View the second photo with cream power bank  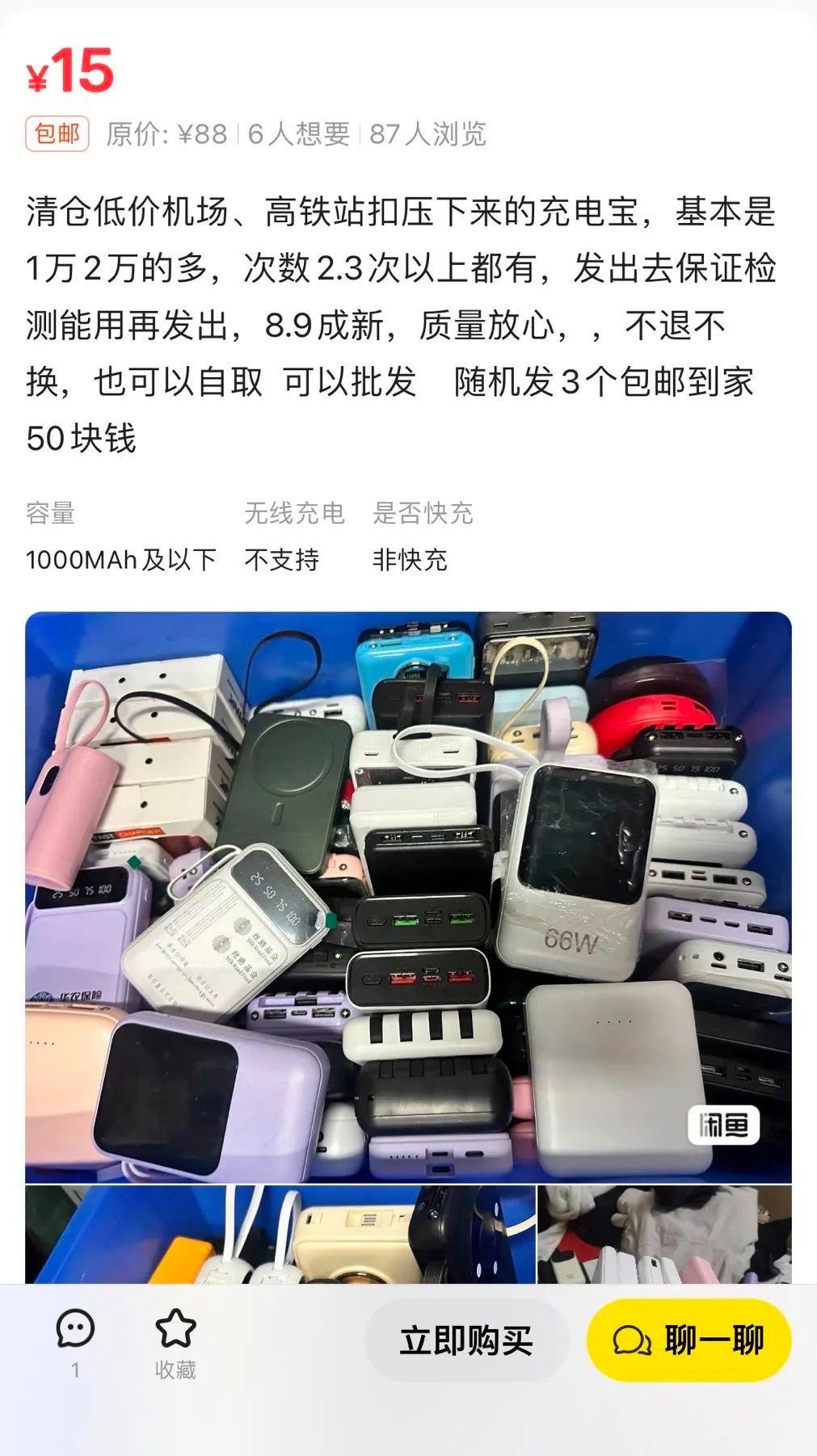280,1234
